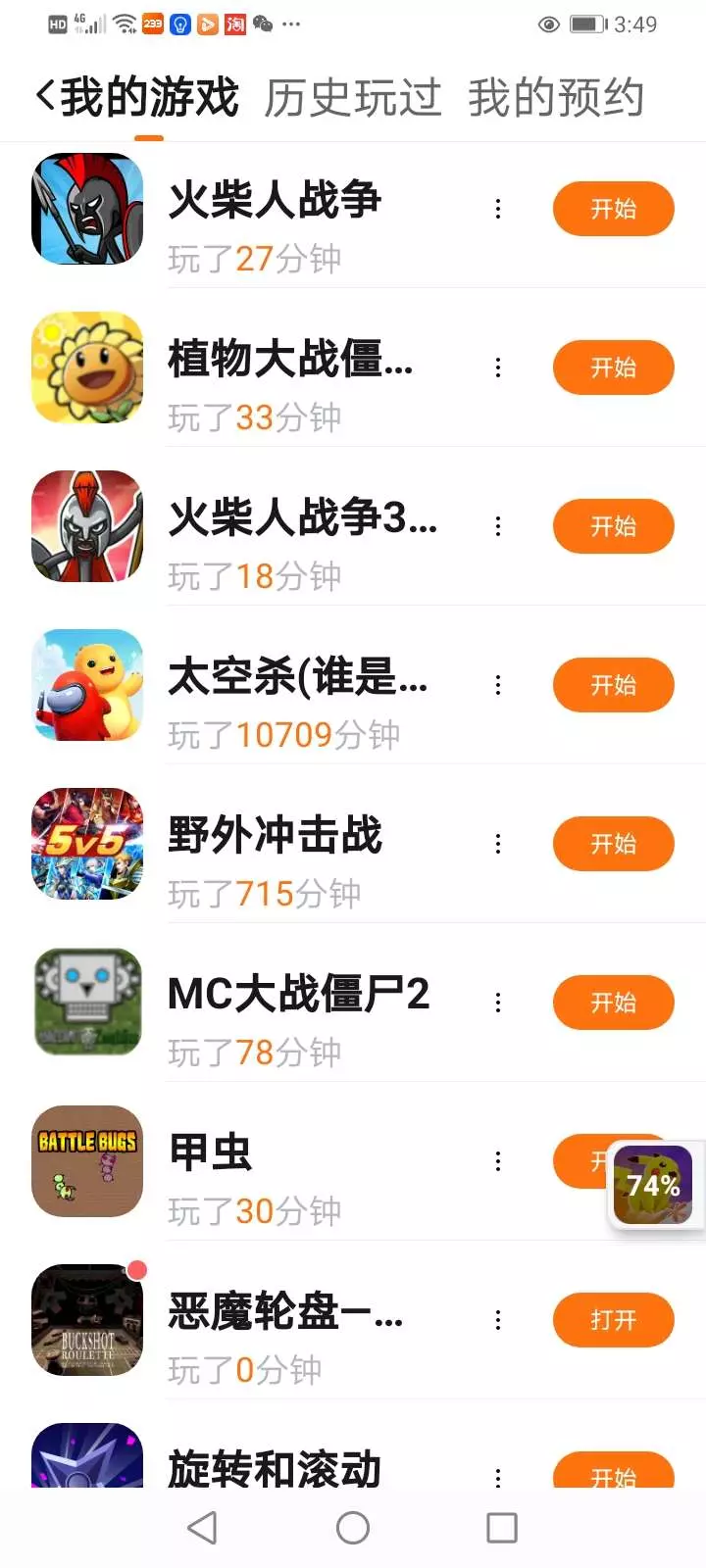Open the 旋转和滚动 game entry

[x=275, y=1467]
